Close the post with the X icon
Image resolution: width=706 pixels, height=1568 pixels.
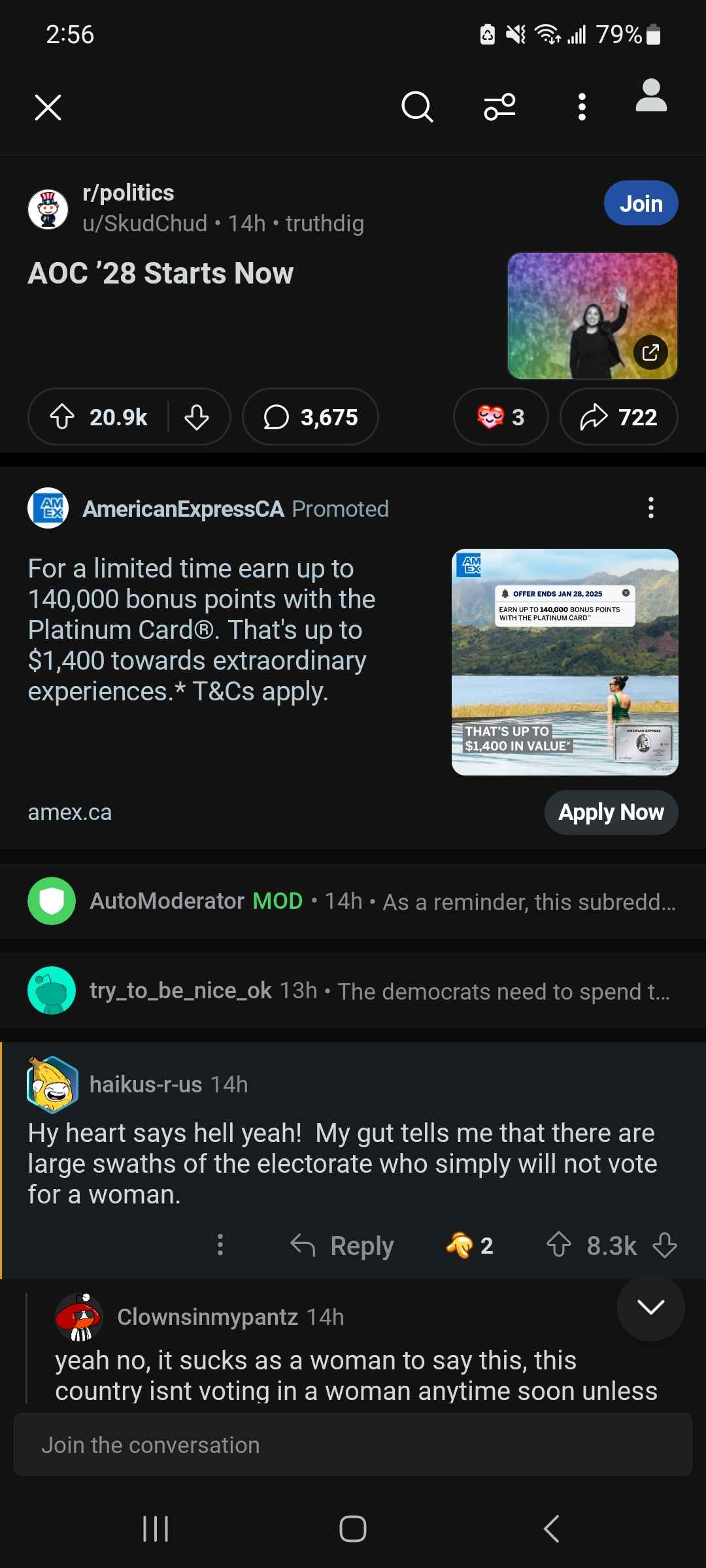(x=48, y=107)
